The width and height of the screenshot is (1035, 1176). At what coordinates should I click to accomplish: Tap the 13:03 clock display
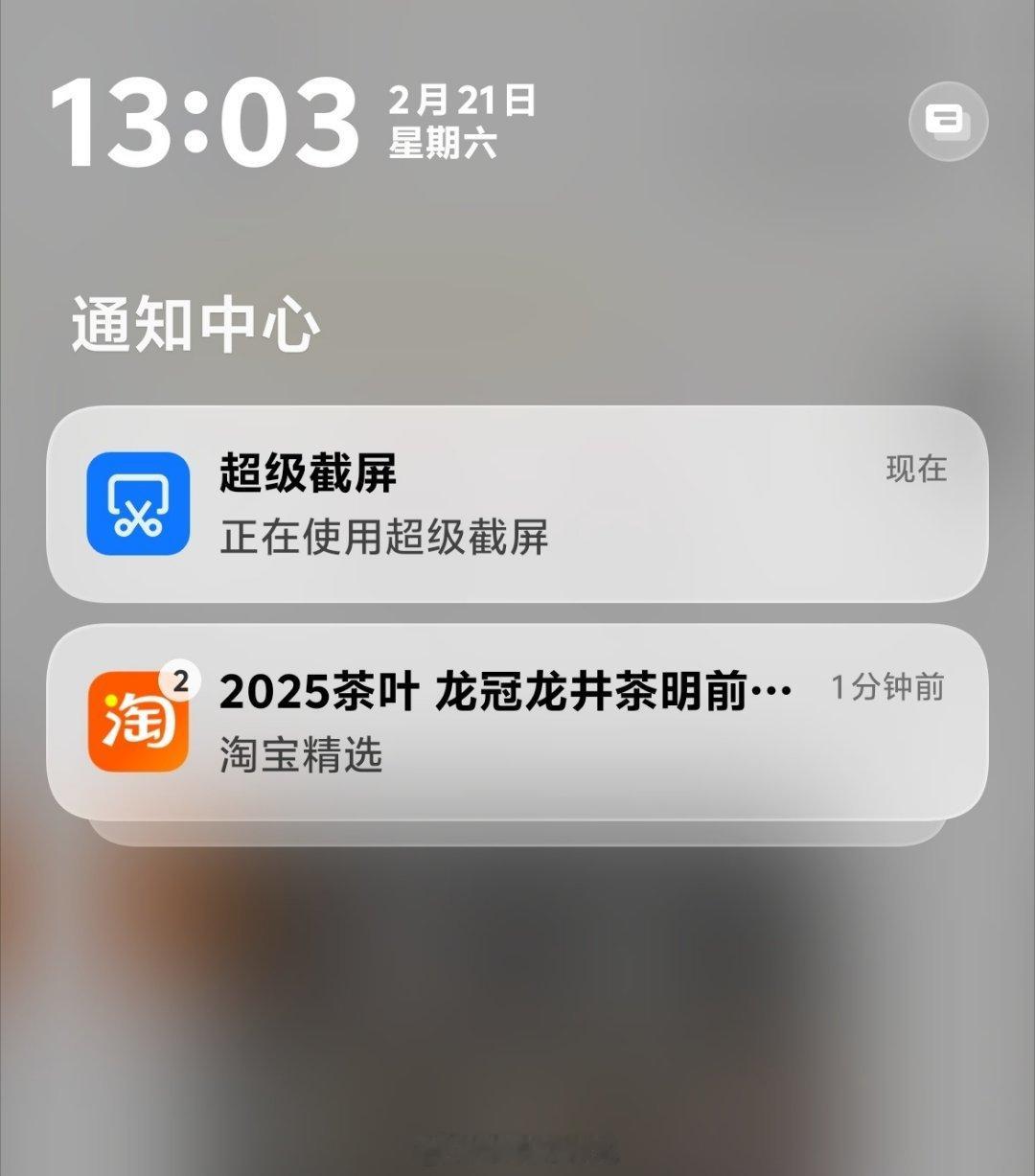pos(204,122)
